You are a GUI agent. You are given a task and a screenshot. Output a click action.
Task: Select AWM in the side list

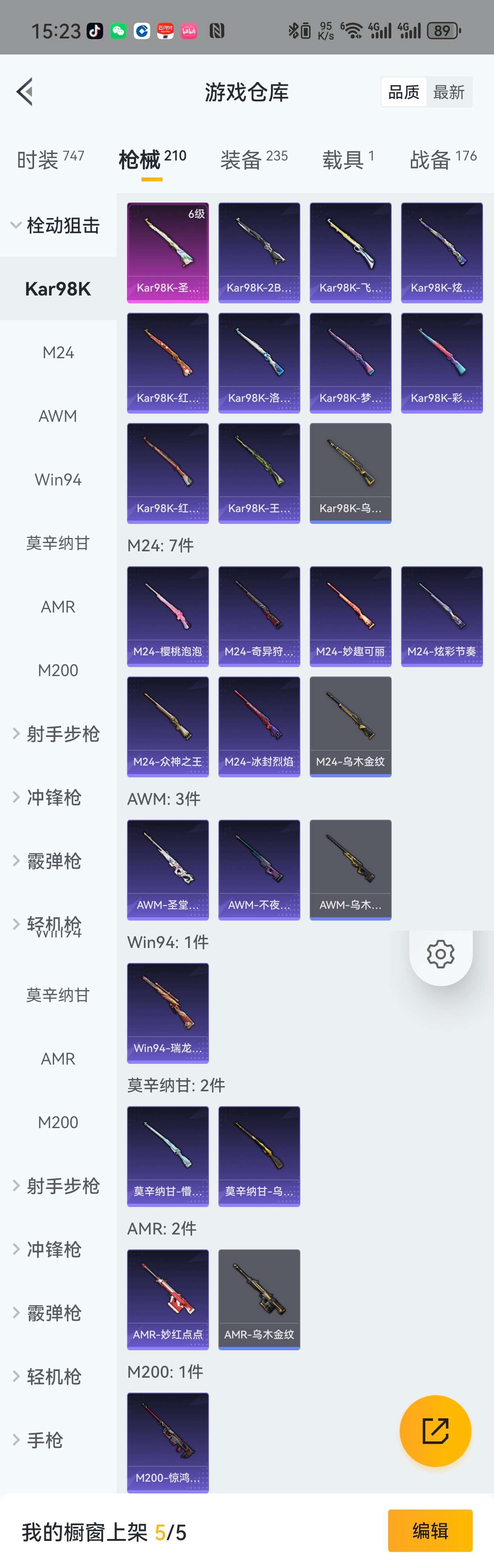pyautogui.click(x=58, y=416)
